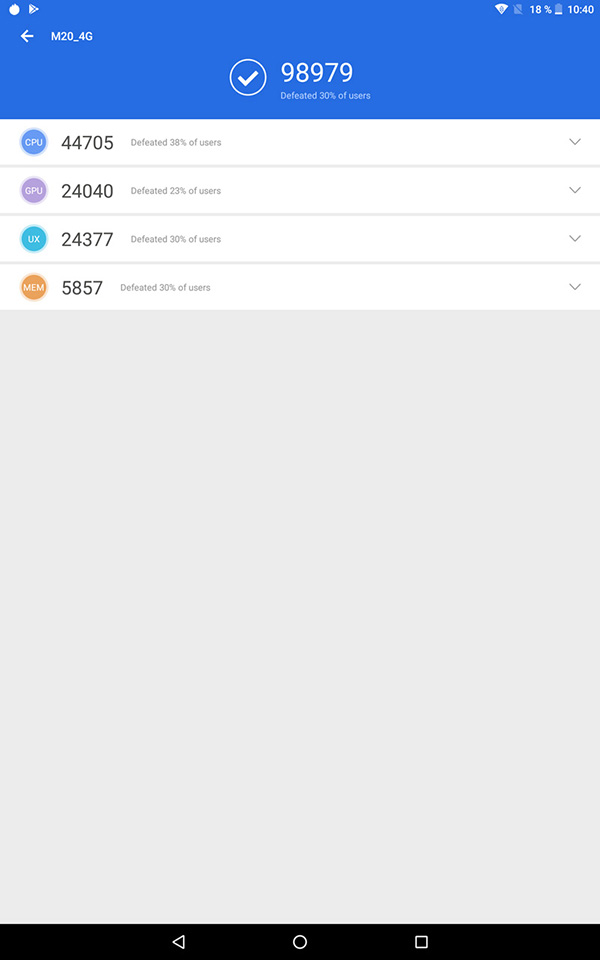Open recent apps from the navigation bar
The image size is (600, 960).
coord(421,942)
